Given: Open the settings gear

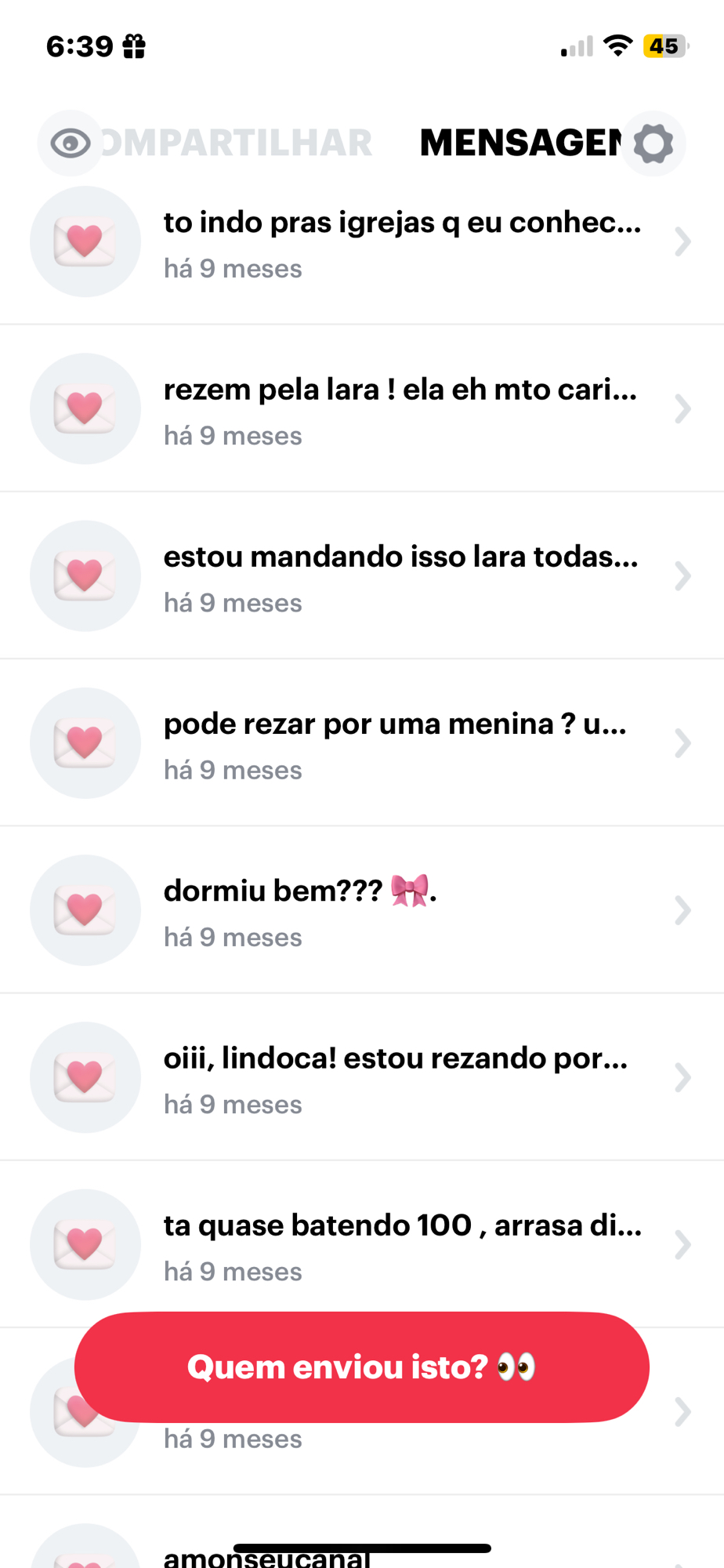Looking at the screenshot, I should pos(653,143).
